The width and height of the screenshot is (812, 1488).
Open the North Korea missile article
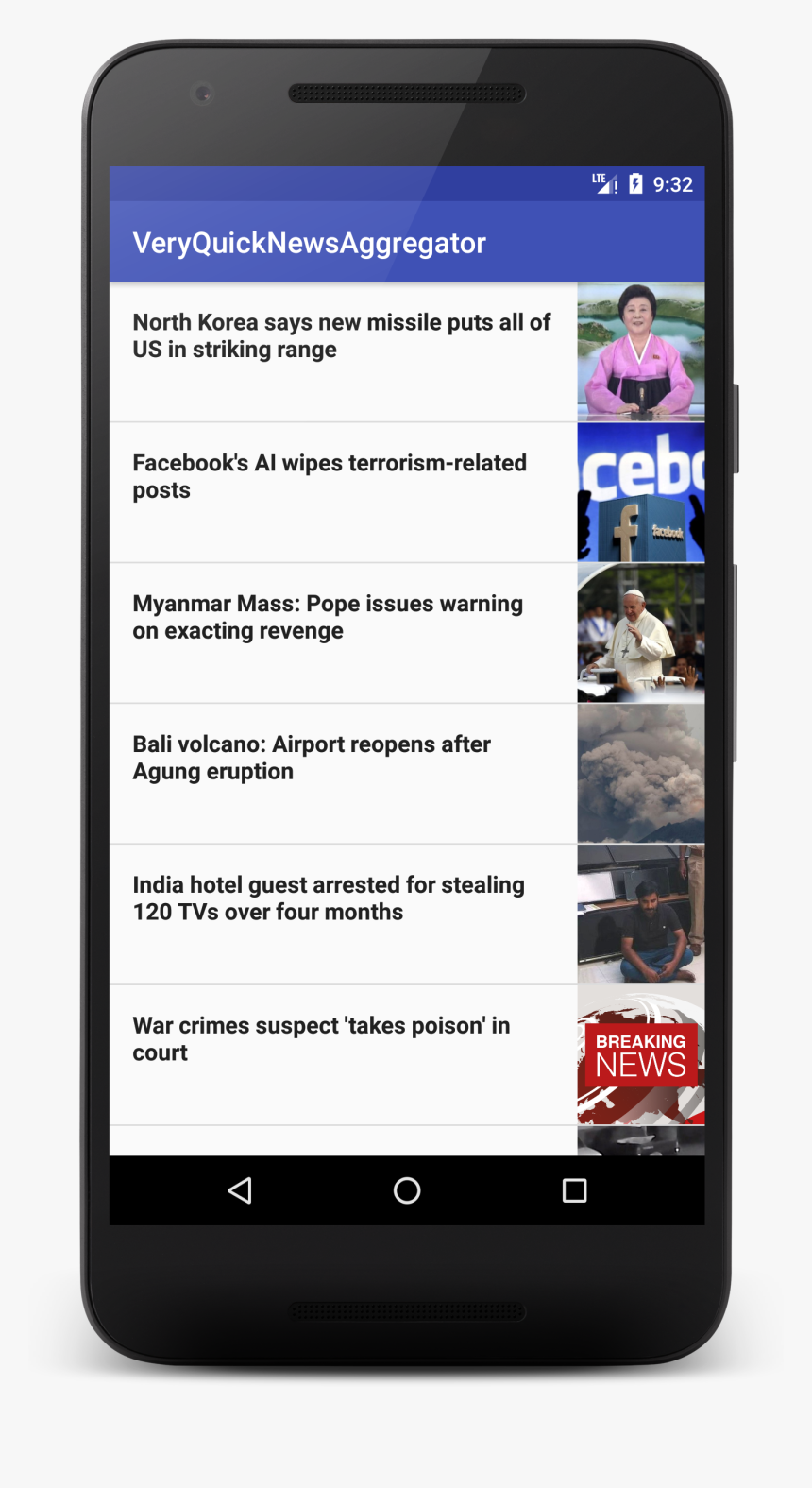tap(342, 336)
